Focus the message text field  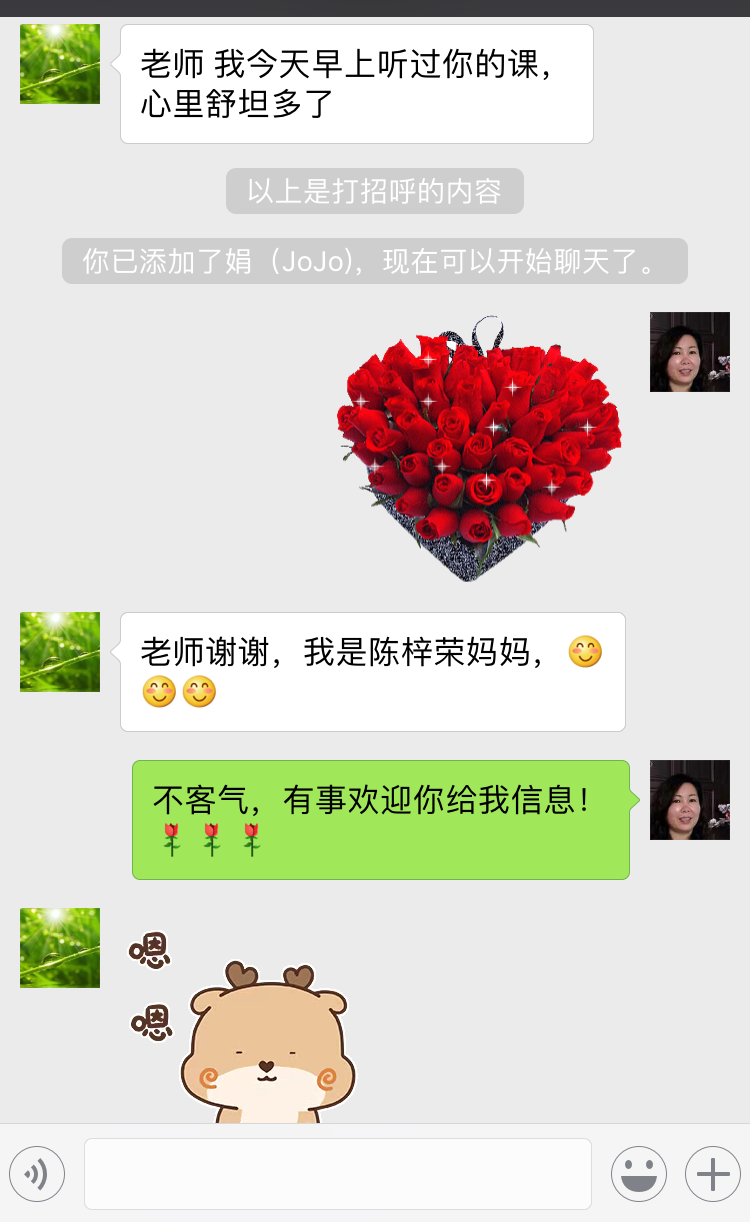tap(337, 1174)
